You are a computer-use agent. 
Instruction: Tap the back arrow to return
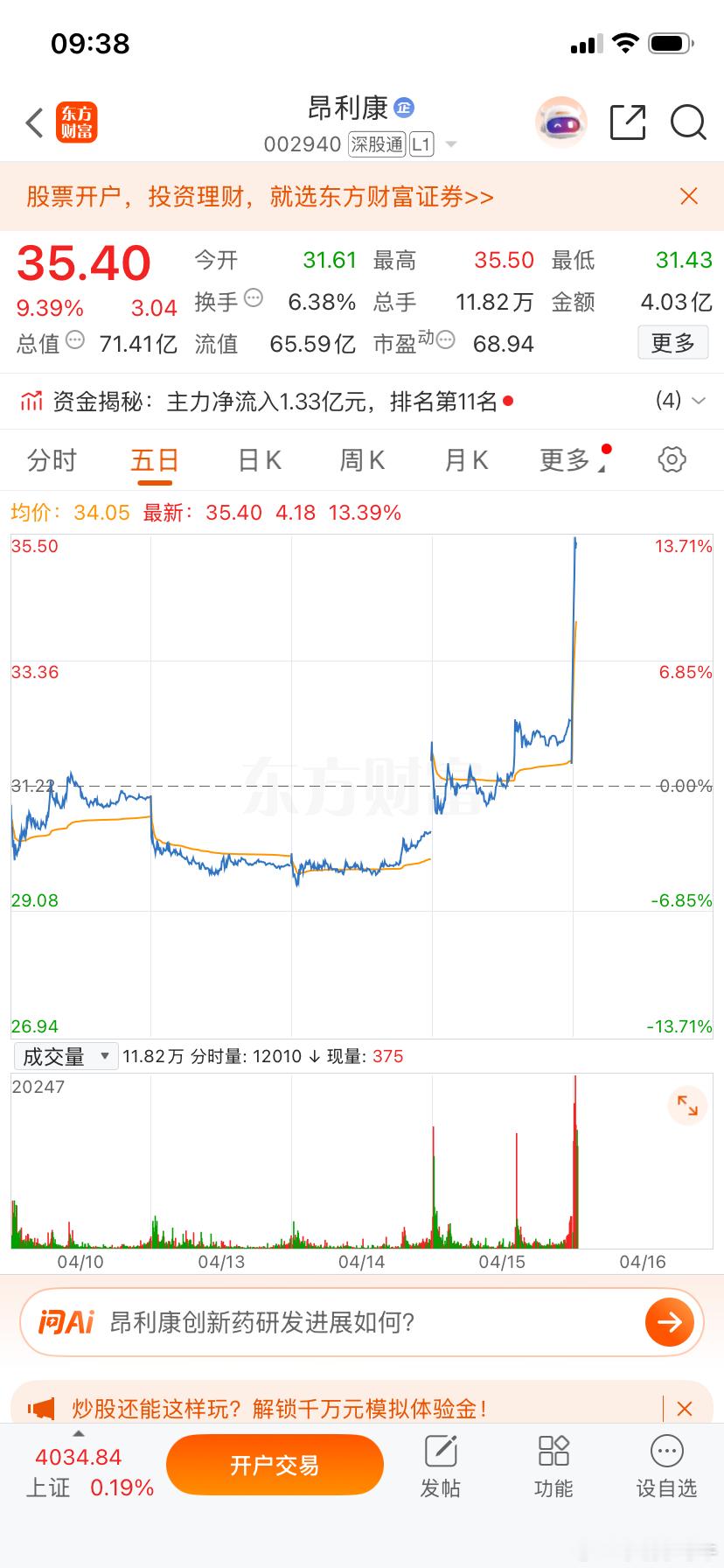coord(33,122)
